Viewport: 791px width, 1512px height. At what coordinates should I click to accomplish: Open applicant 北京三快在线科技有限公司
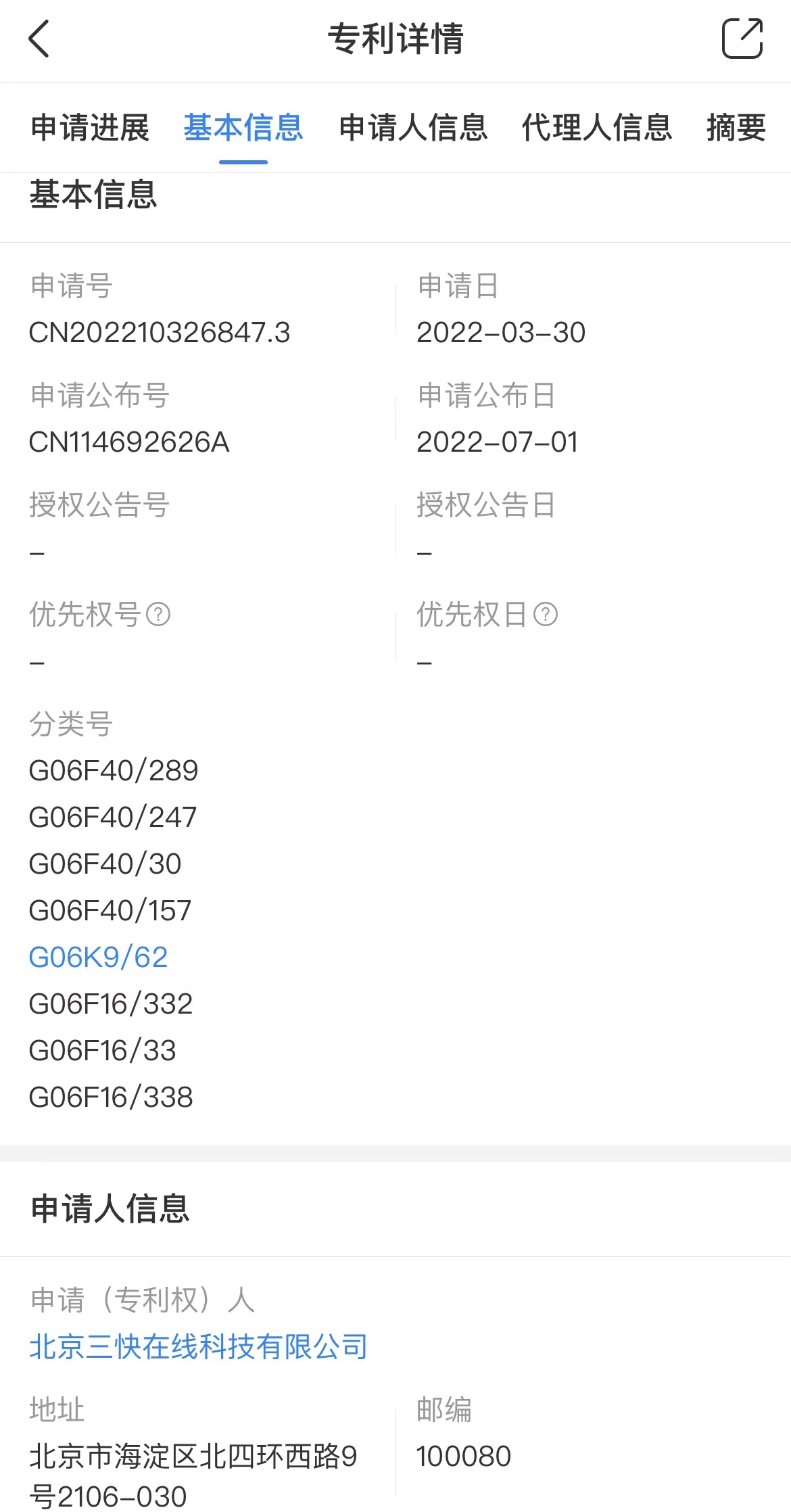coord(199,1346)
